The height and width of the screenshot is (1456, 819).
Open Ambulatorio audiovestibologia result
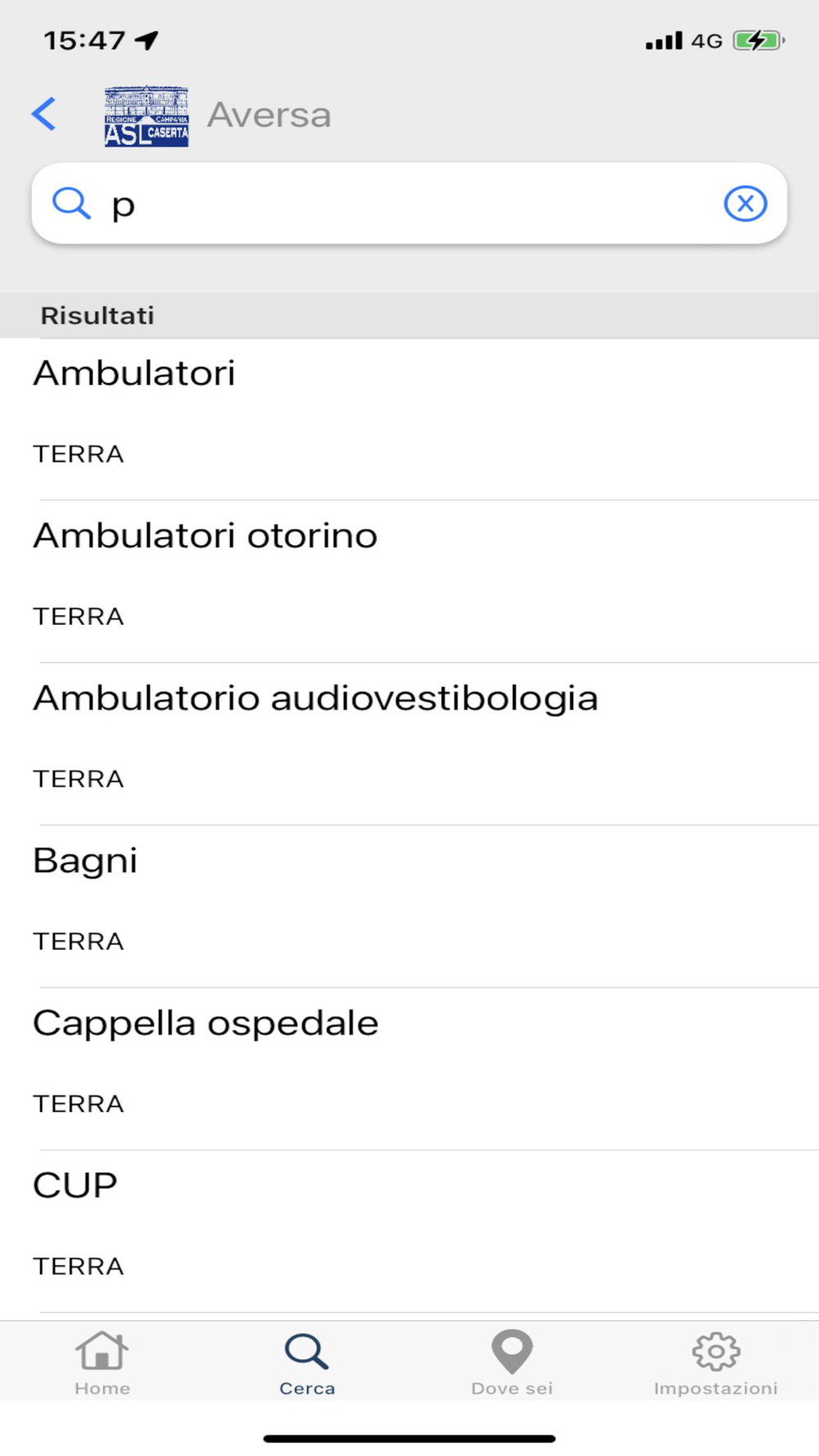pos(409,738)
